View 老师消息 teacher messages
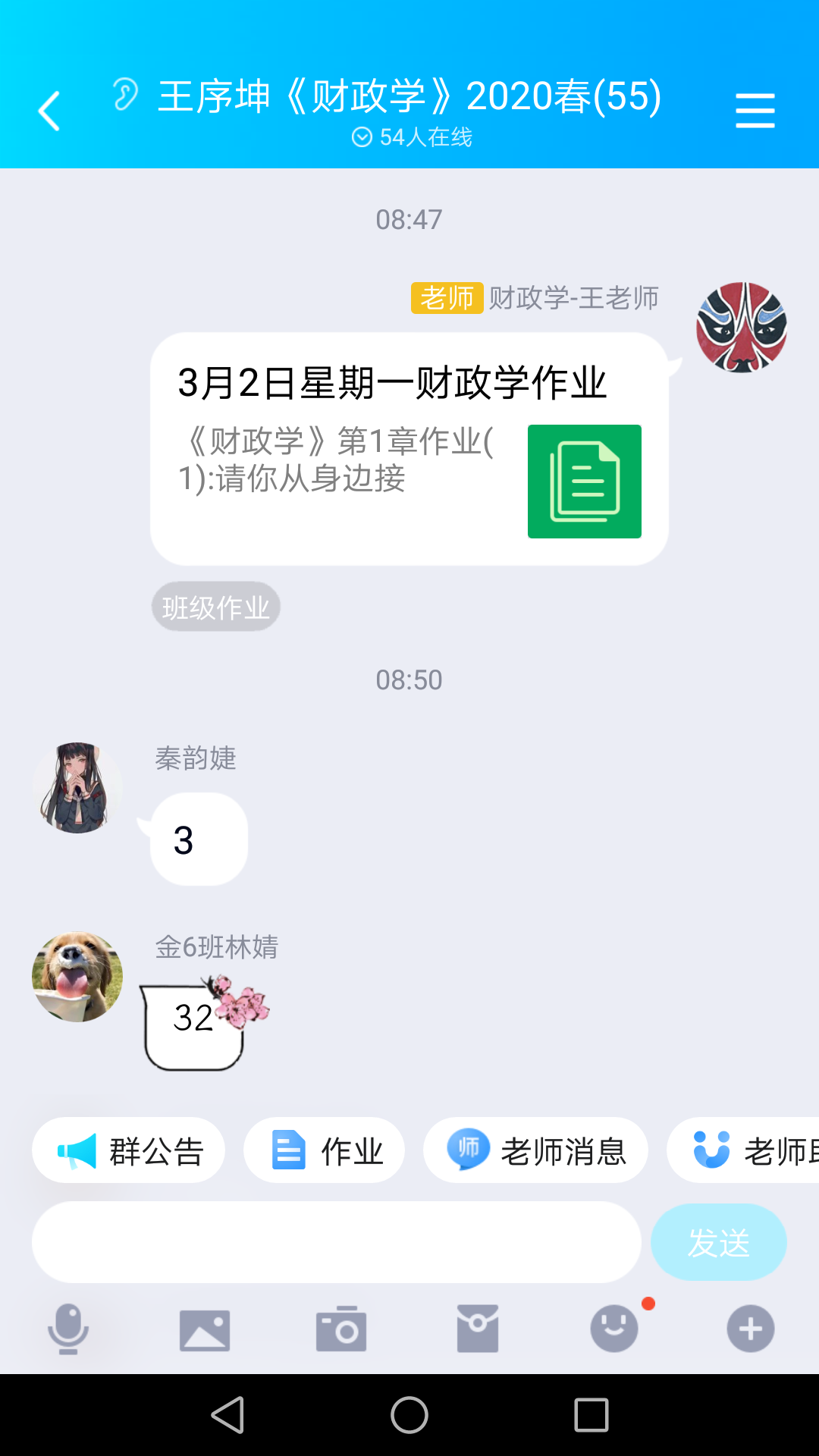This screenshot has width=819, height=1456. (535, 1150)
